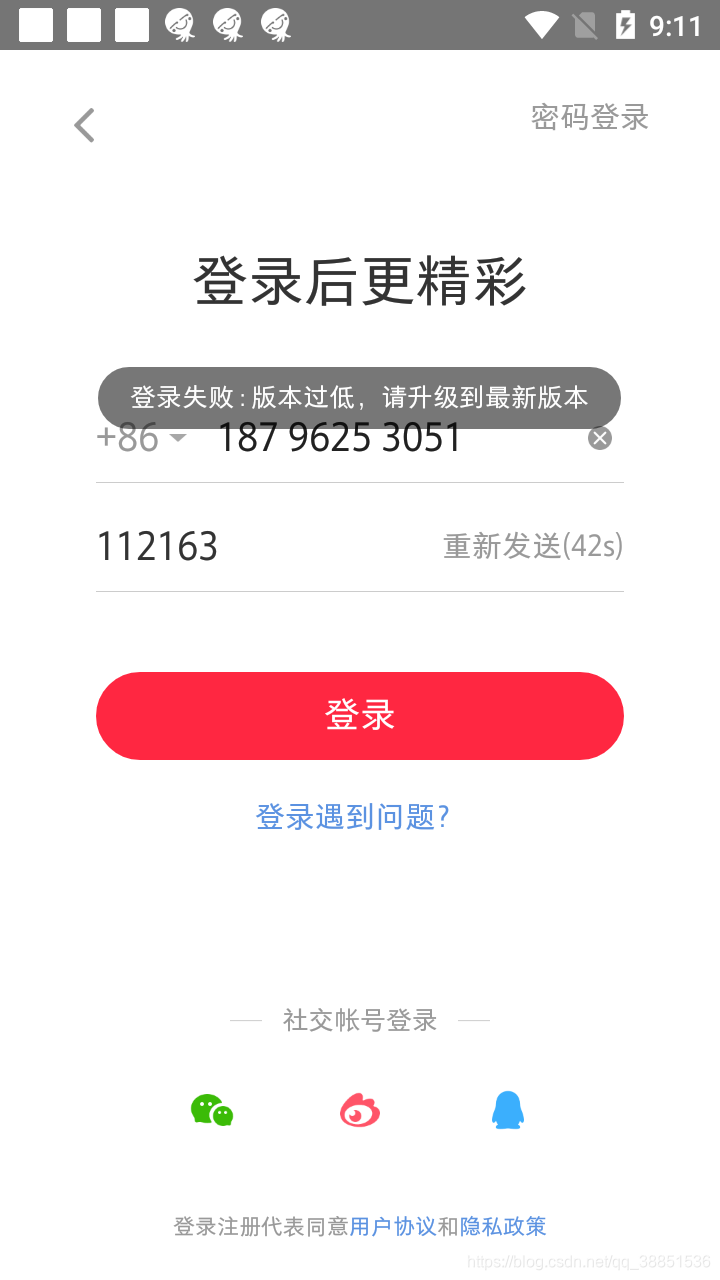Open the +86 country code dropdown
Image resolution: width=720 pixels, height=1280 pixels.
pos(126,437)
